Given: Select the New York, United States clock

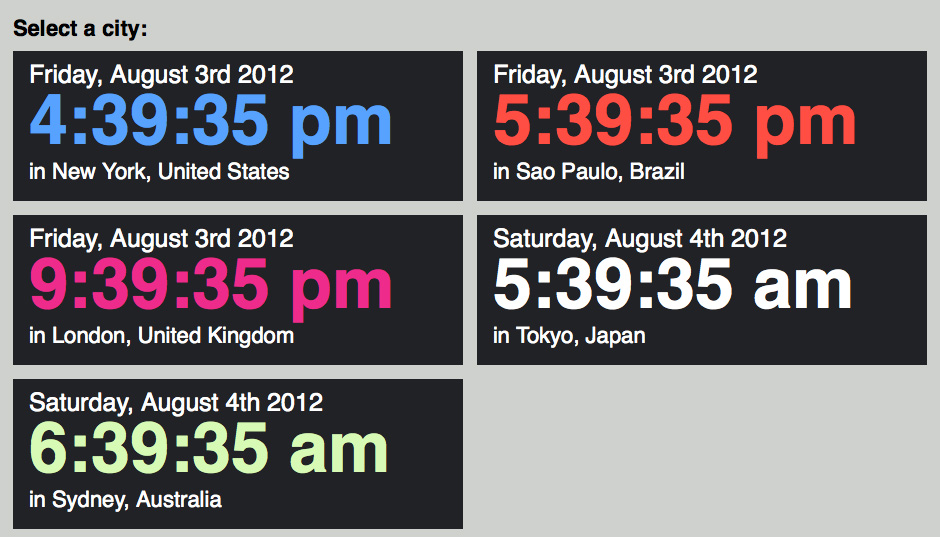Looking at the screenshot, I should click(x=237, y=126).
